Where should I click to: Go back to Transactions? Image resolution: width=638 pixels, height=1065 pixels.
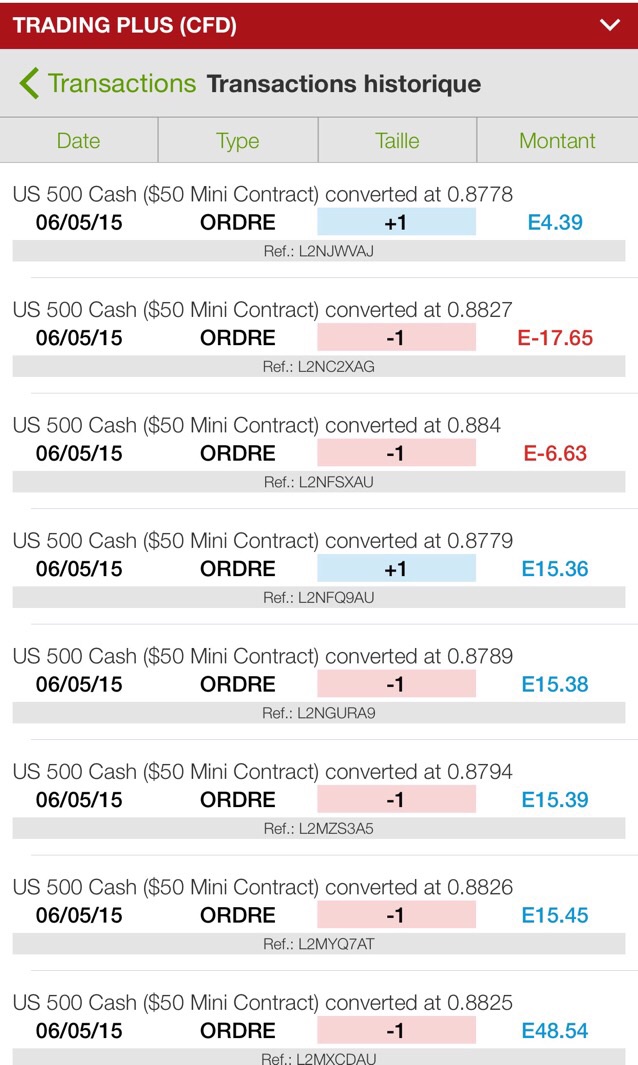108,84
